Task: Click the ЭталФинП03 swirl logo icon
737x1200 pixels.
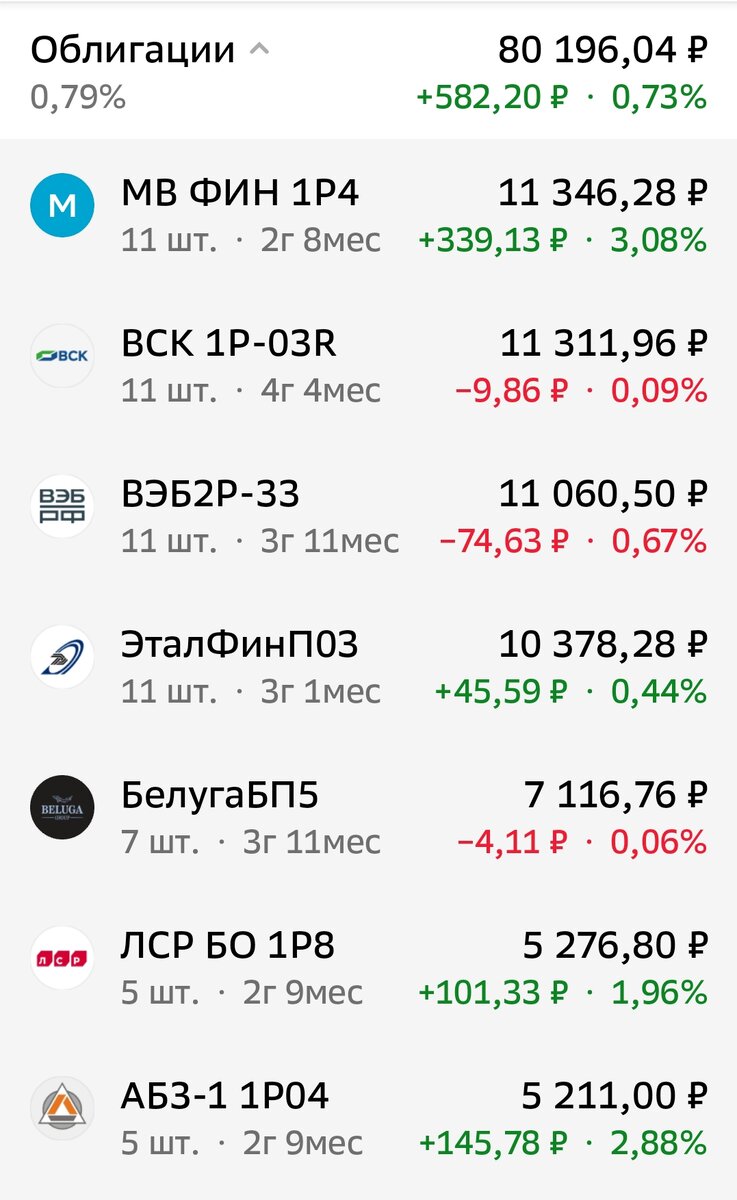Action: [62, 655]
